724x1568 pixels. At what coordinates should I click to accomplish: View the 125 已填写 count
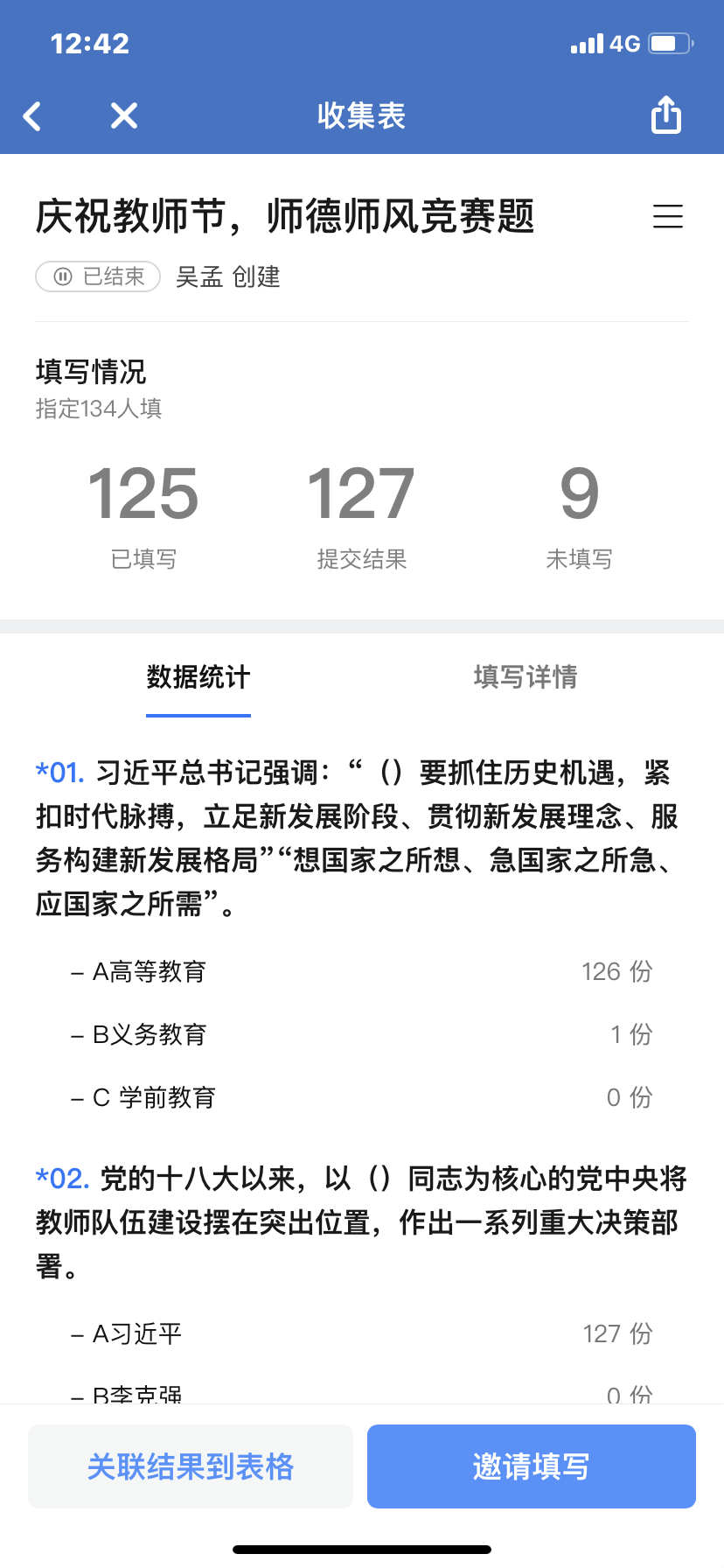pyautogui.click(x=144, y=514)
